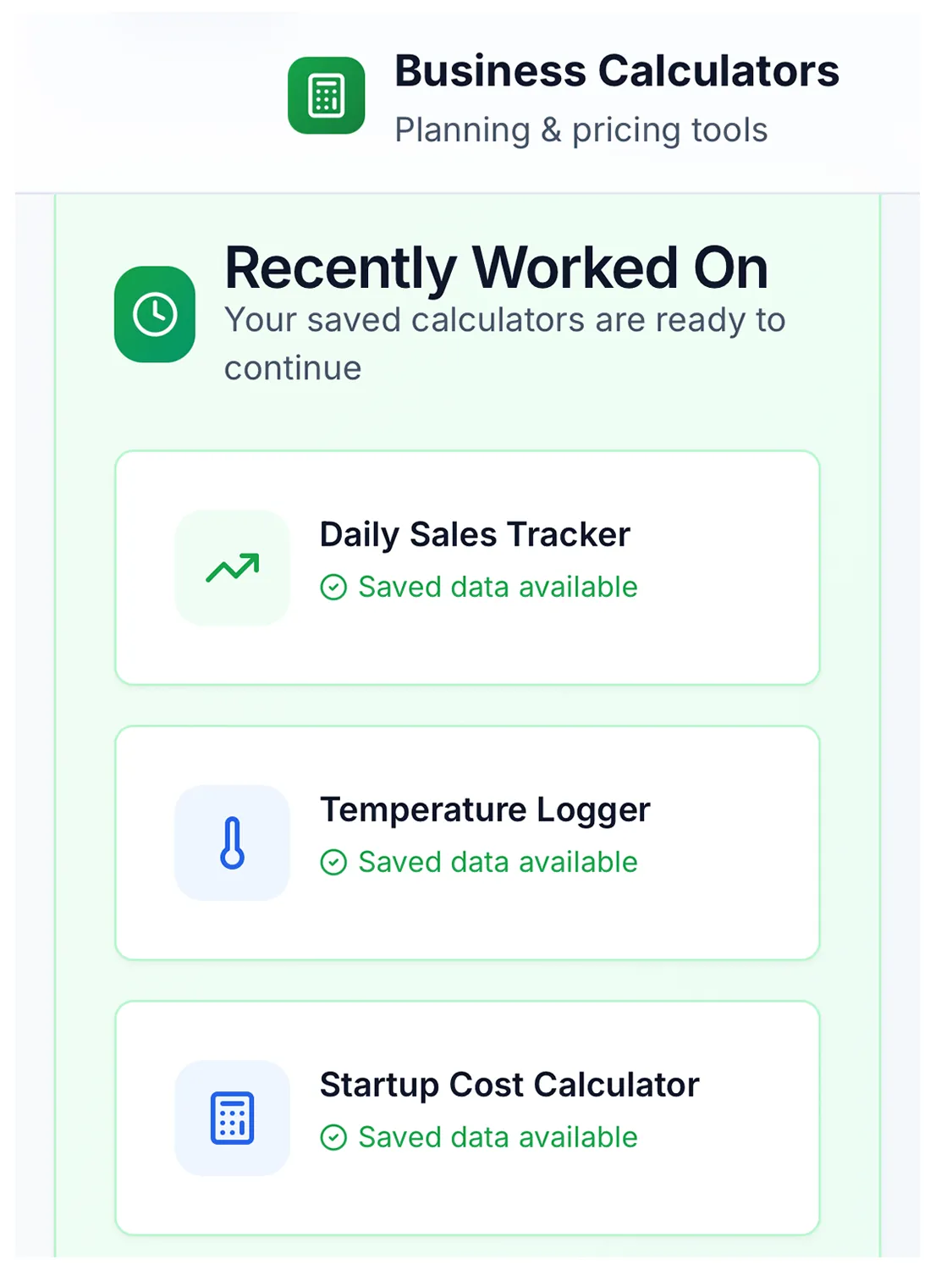
Task: Click the Startup Cost Calculator title text
Action: tap(509, 1085)
